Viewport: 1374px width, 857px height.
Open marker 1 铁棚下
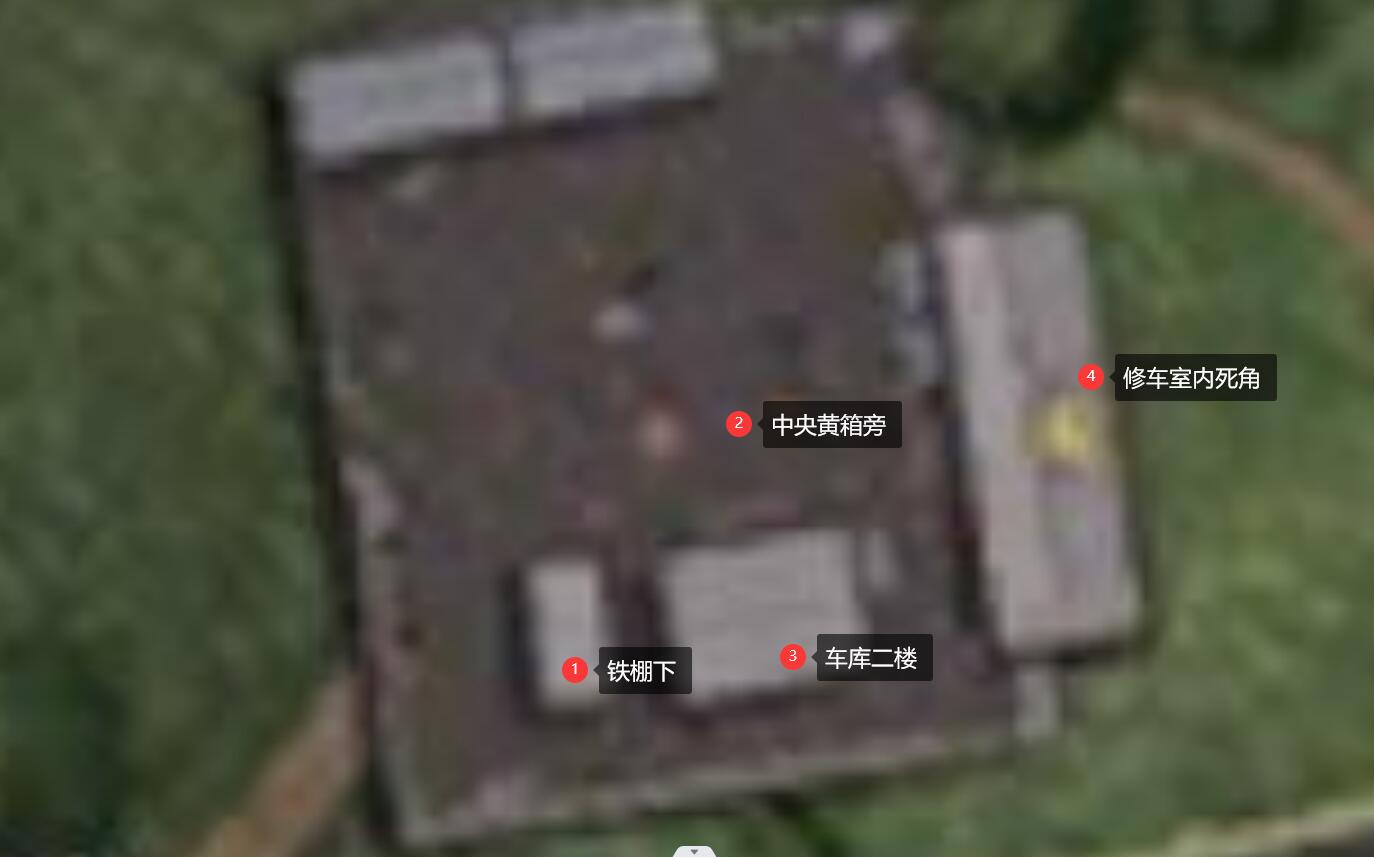(575, 669)
